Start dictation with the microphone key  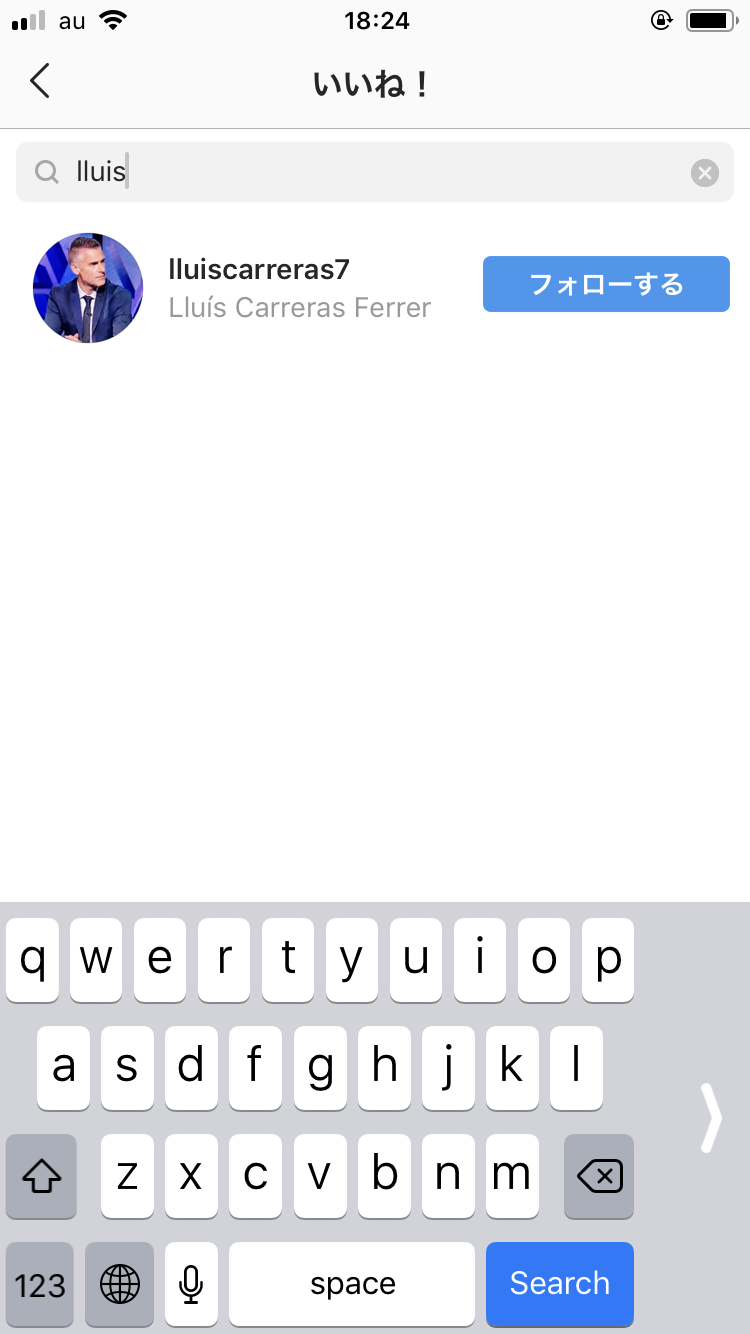click(191, 1284)
